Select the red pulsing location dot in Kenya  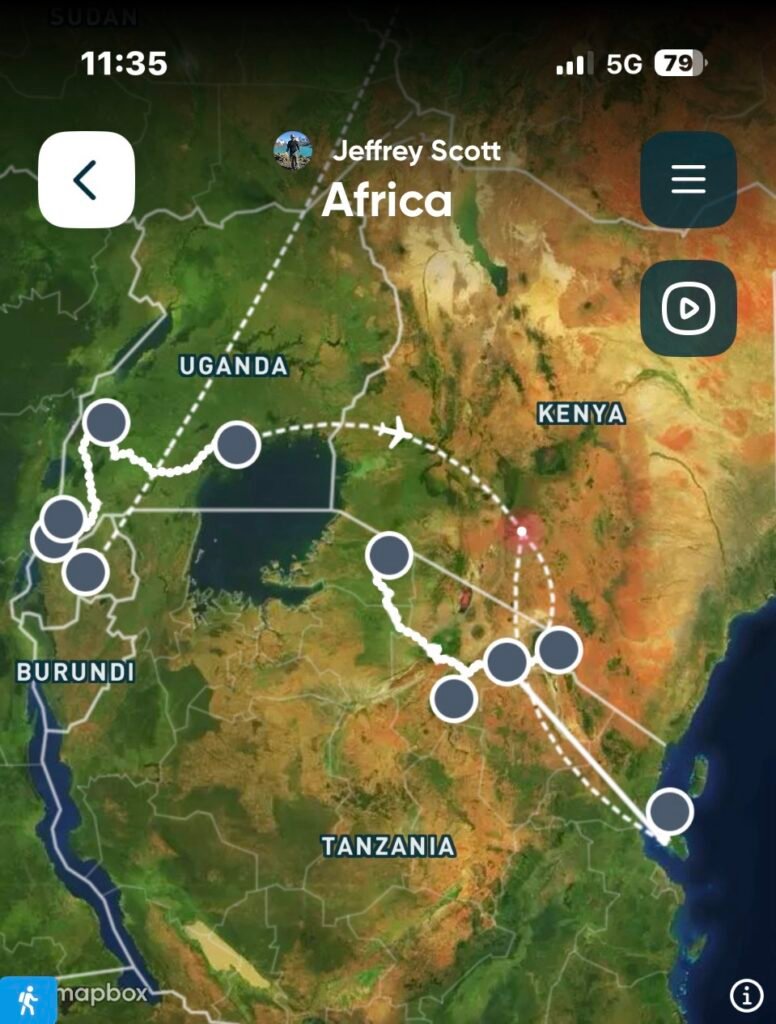[x=521, y=531]
